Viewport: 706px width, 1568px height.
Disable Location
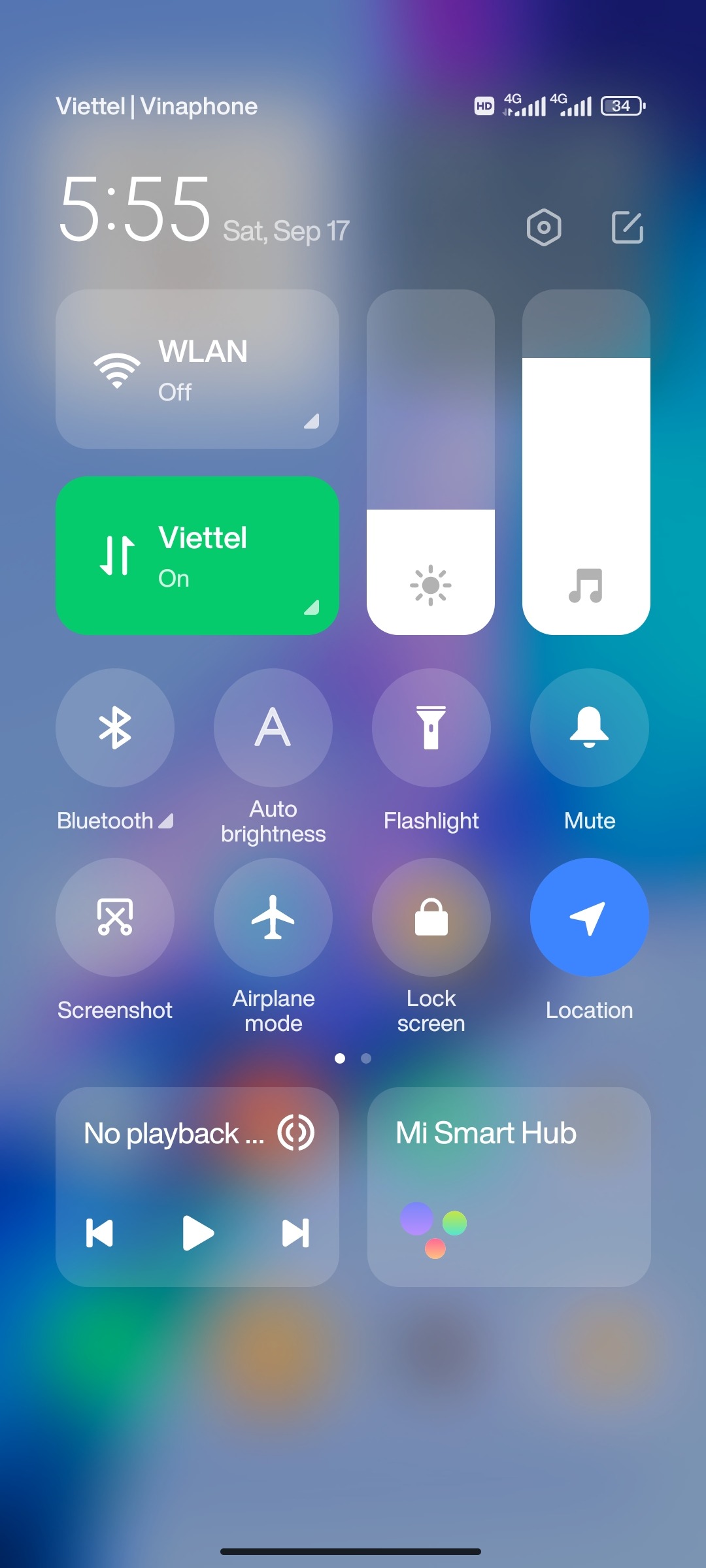[590, 917]
